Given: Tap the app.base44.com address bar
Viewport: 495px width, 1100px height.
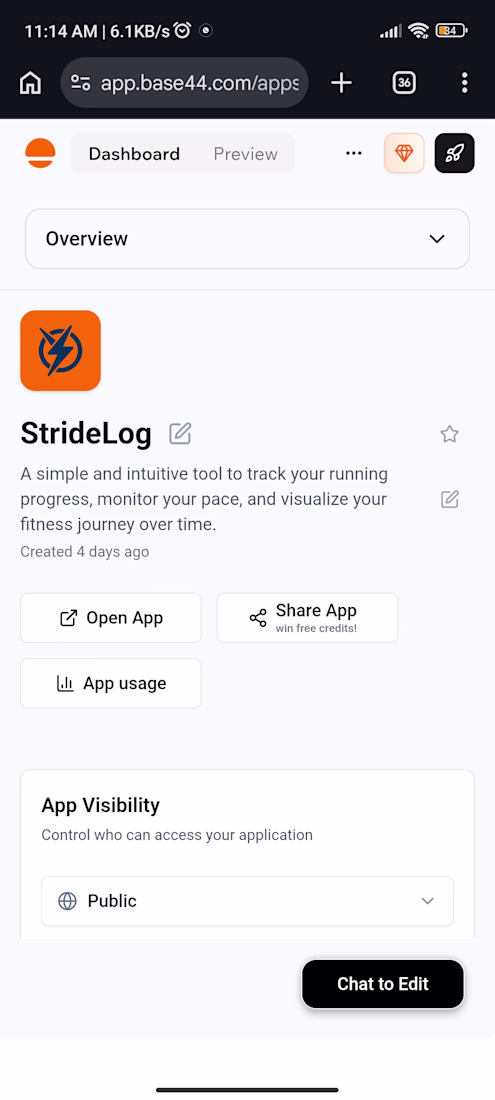Looking at the screenshot, I should [184, 83].
